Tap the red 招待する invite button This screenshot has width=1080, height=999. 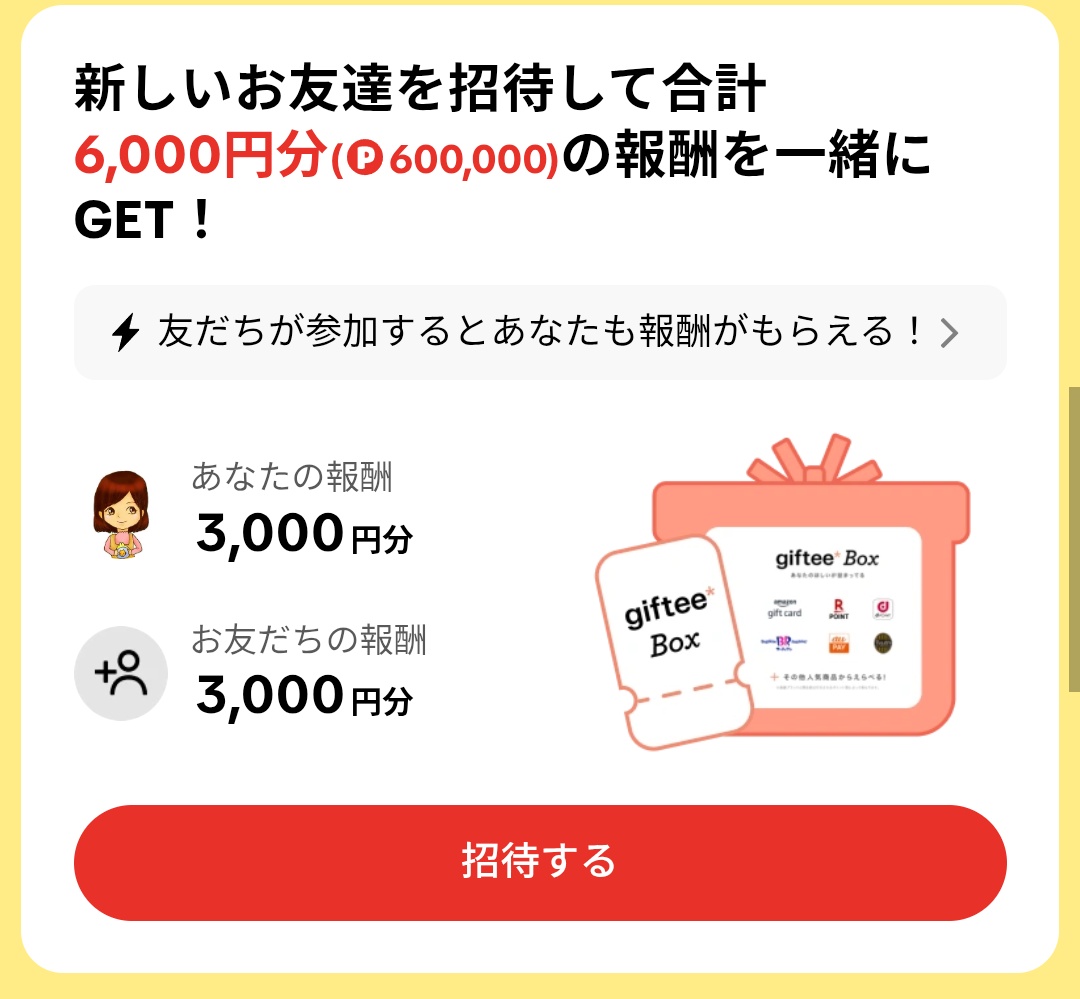coord(540,862)
